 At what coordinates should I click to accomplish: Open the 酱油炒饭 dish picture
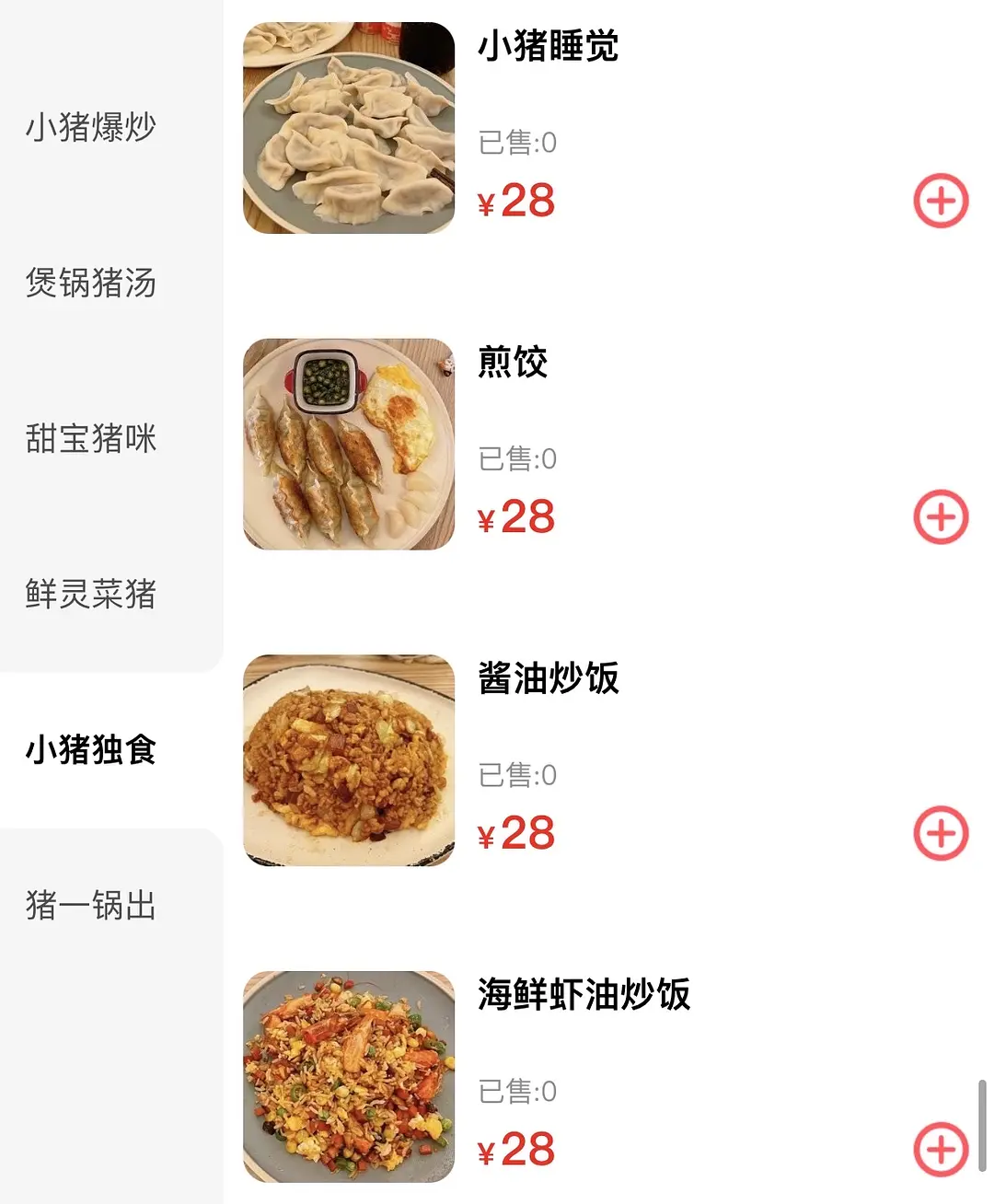349,760
